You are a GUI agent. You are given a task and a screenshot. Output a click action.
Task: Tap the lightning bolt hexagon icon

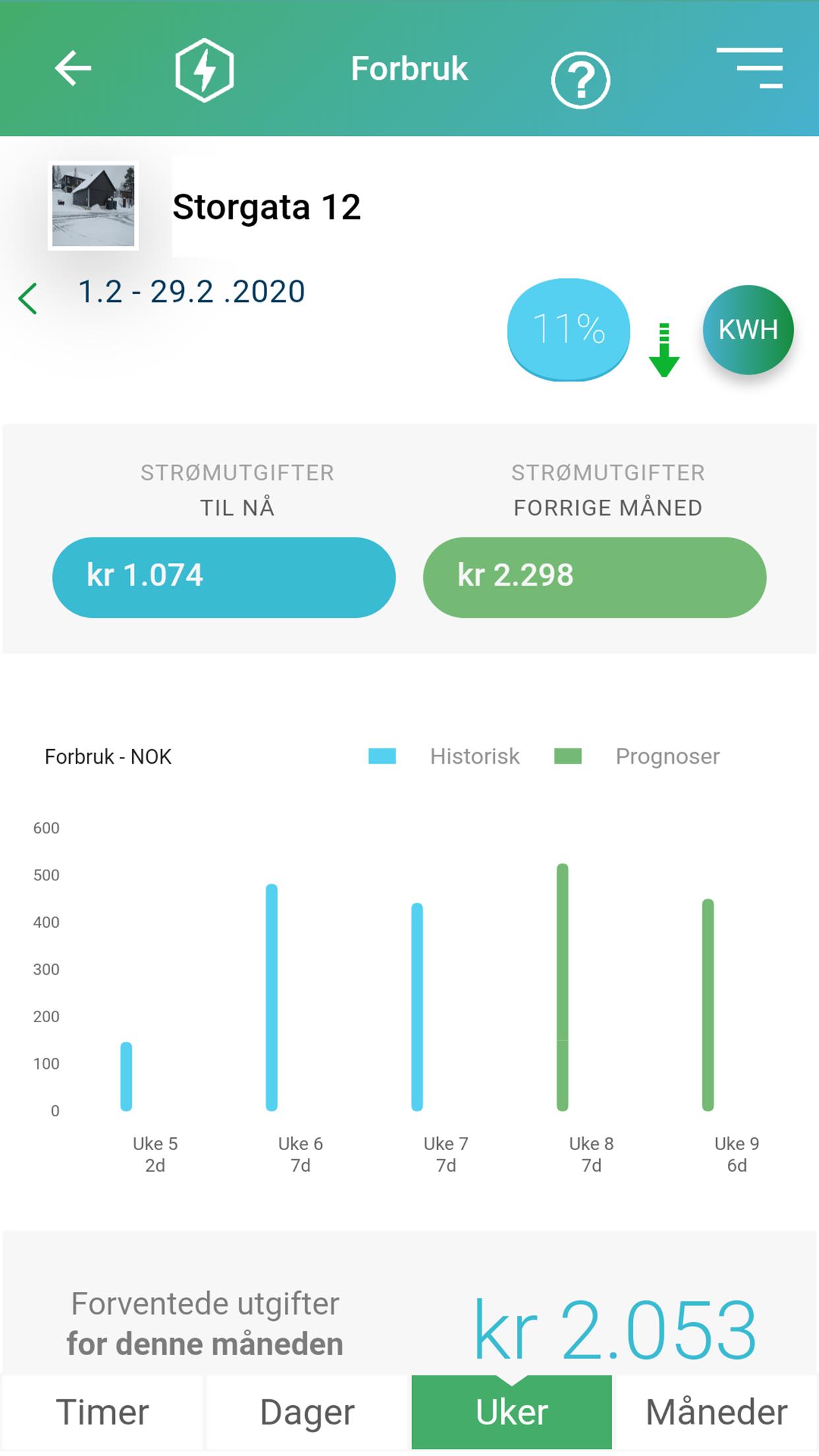coord(204,70)
